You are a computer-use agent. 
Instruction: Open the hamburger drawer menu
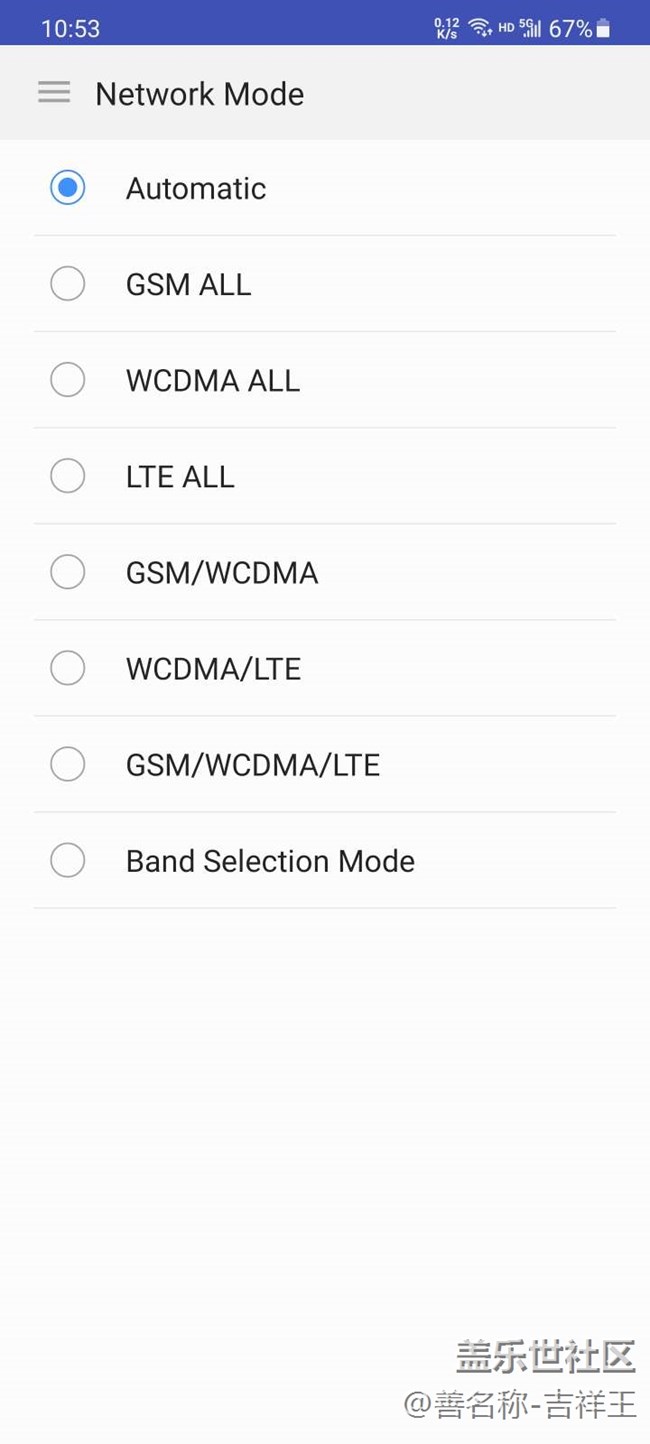click(54, 93)
